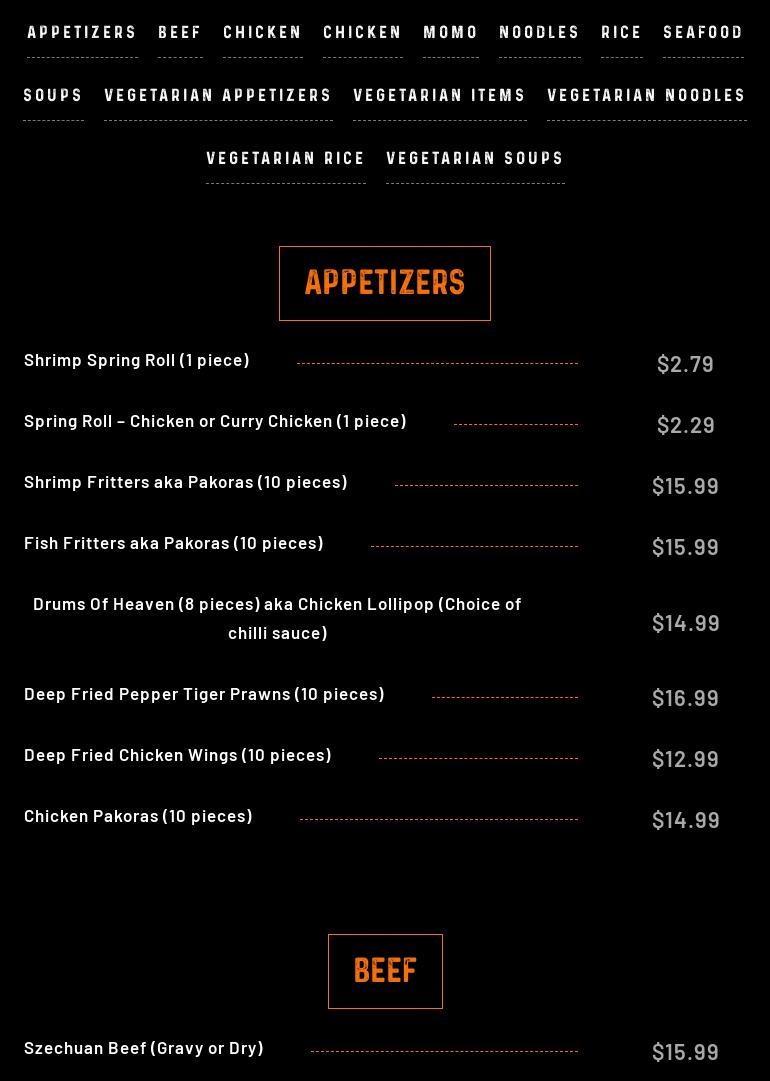Open the Momo category link

click(x=451, y=33)
